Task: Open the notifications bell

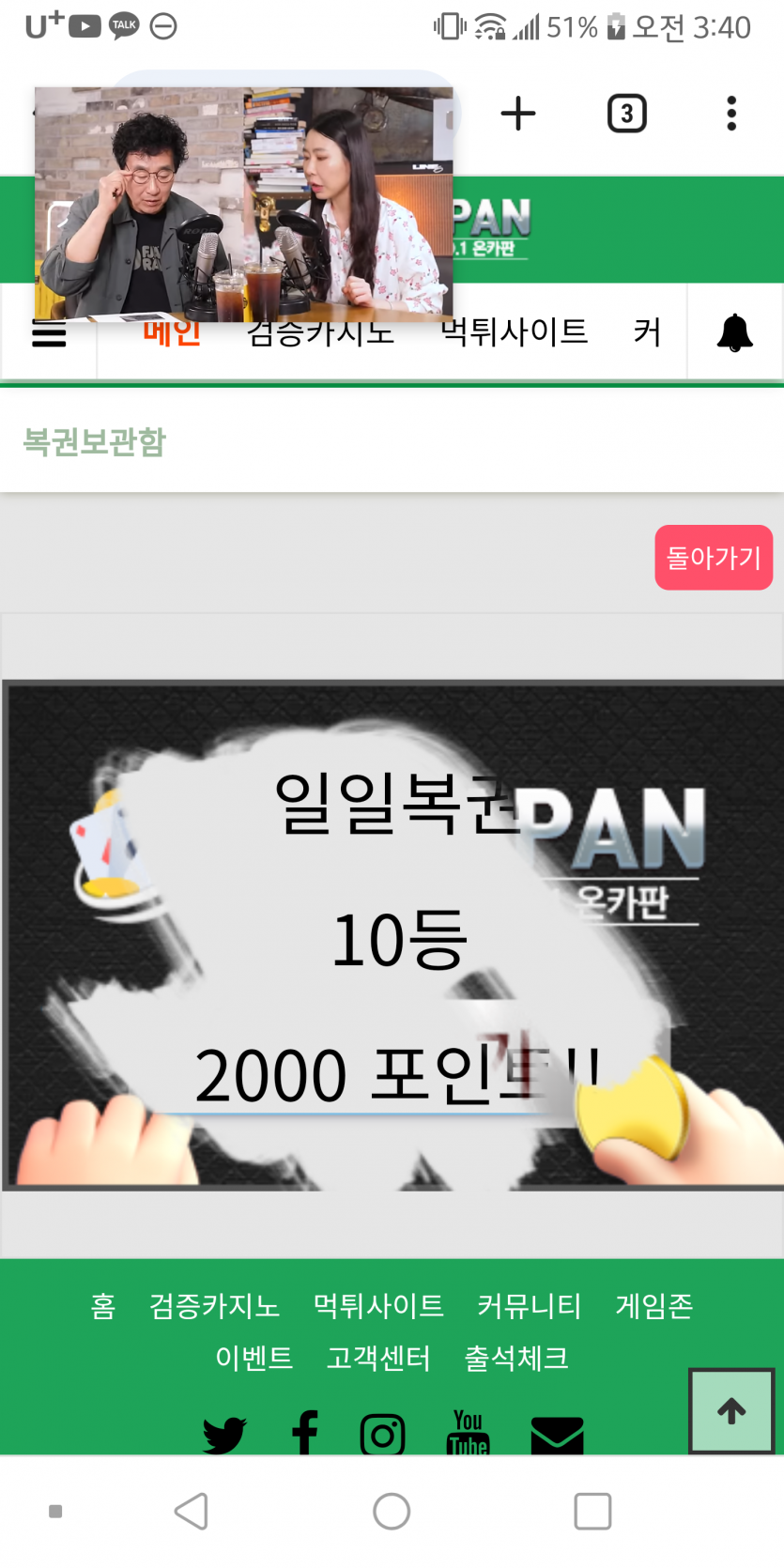Action: [x=734, y=332]
